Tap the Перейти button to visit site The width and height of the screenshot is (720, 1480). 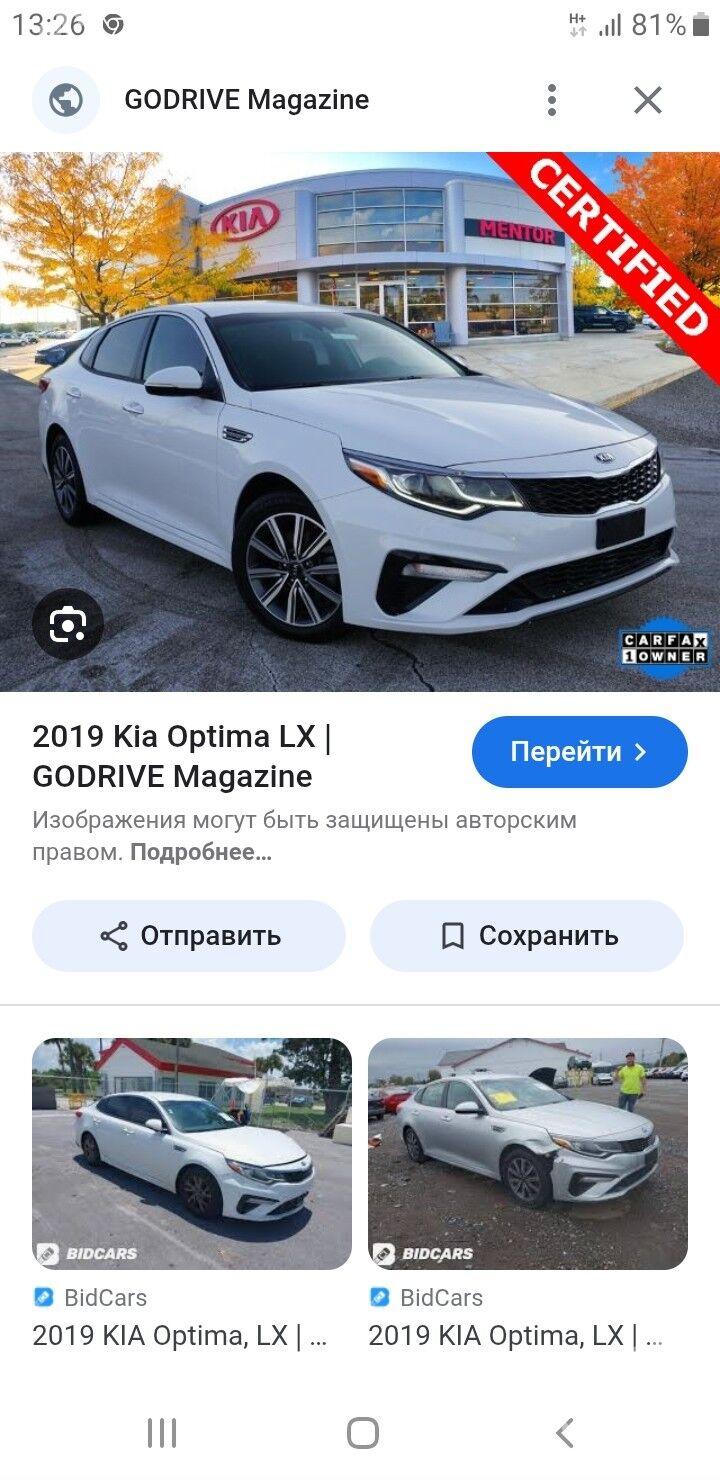pos(579,752)
